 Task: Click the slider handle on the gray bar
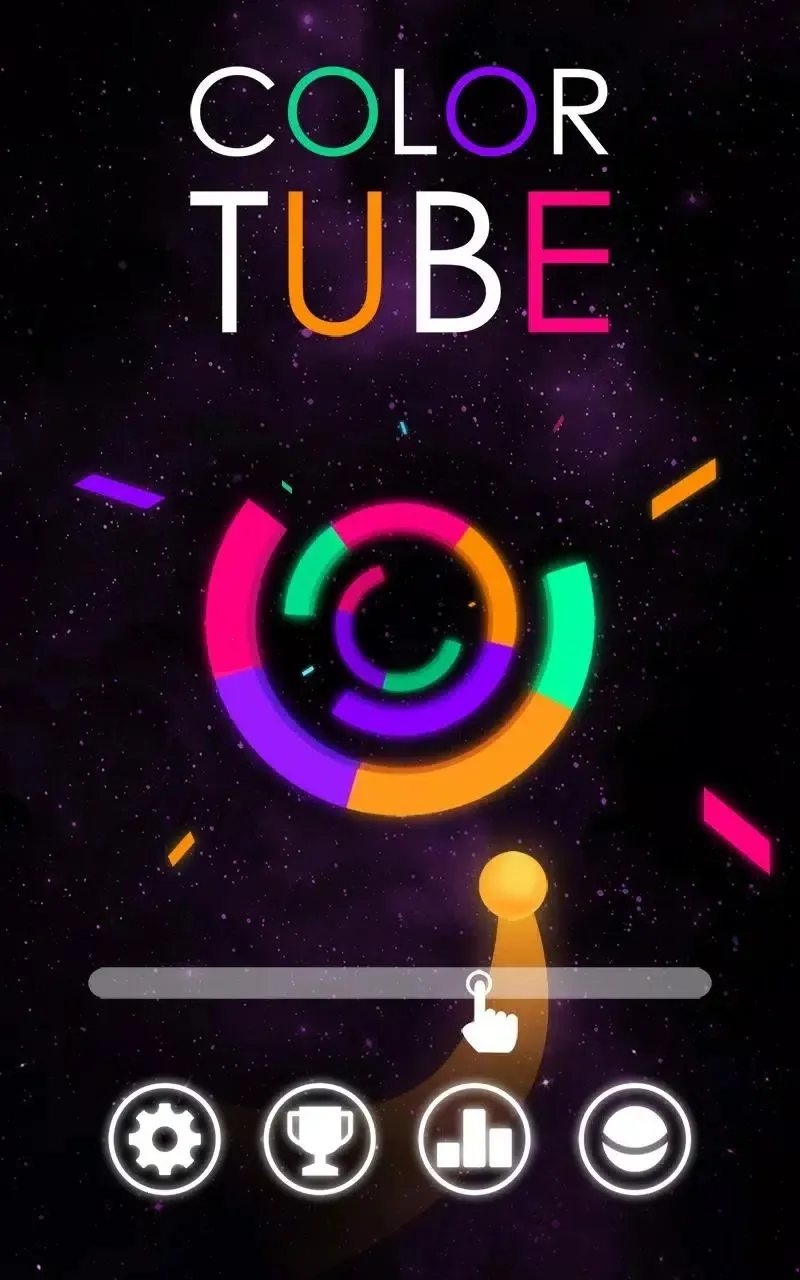pyautogui.click(x=480, y=985)
